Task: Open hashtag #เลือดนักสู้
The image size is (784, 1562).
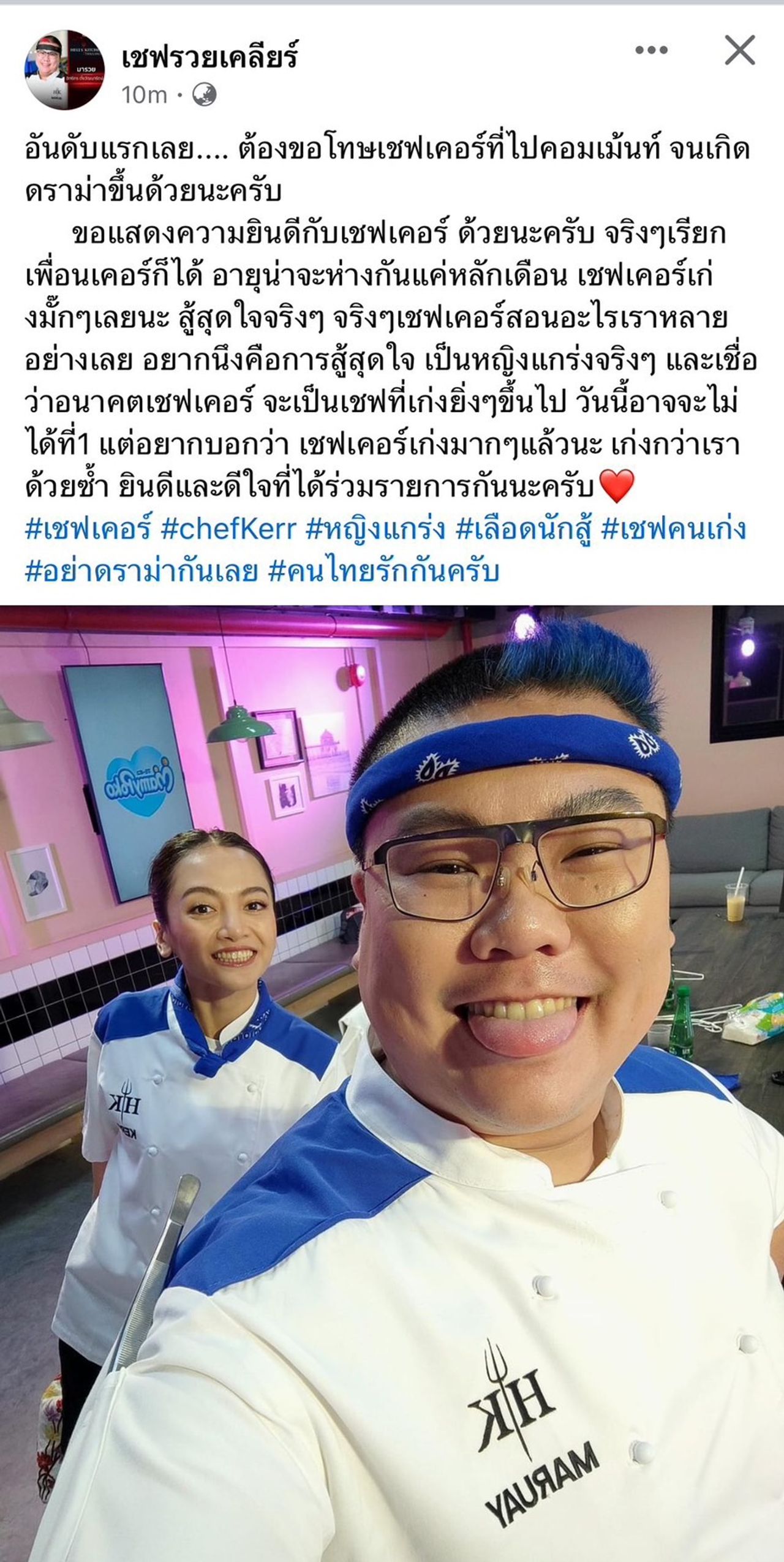Action: tap(524, 529)
